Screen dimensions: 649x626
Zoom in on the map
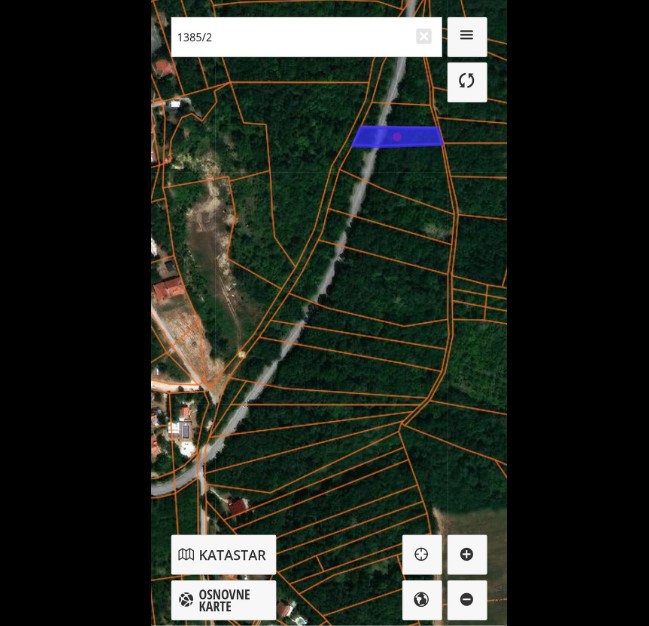[x=467, y=554]
